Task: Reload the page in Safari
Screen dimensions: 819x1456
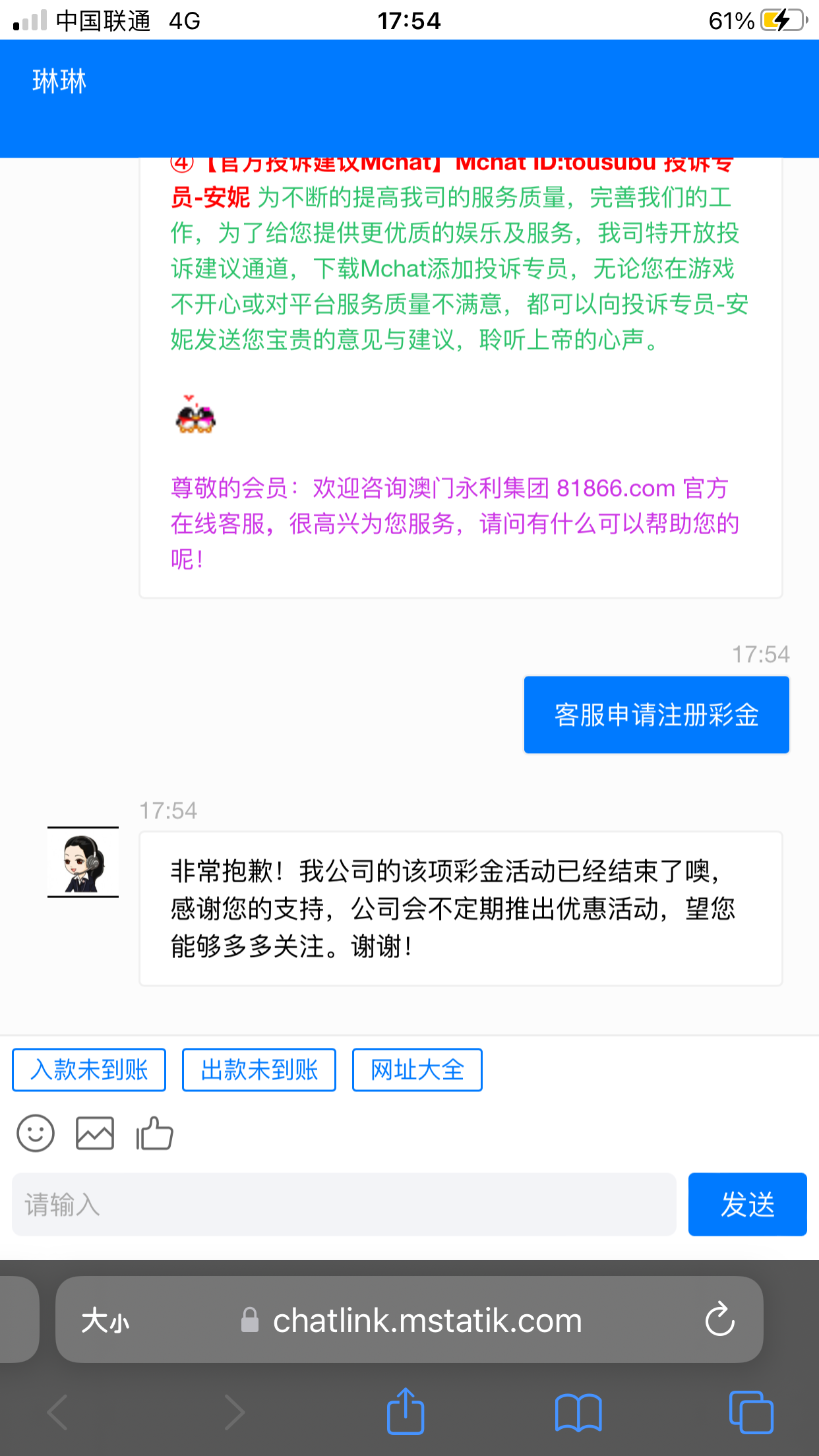Action: 719,1319
